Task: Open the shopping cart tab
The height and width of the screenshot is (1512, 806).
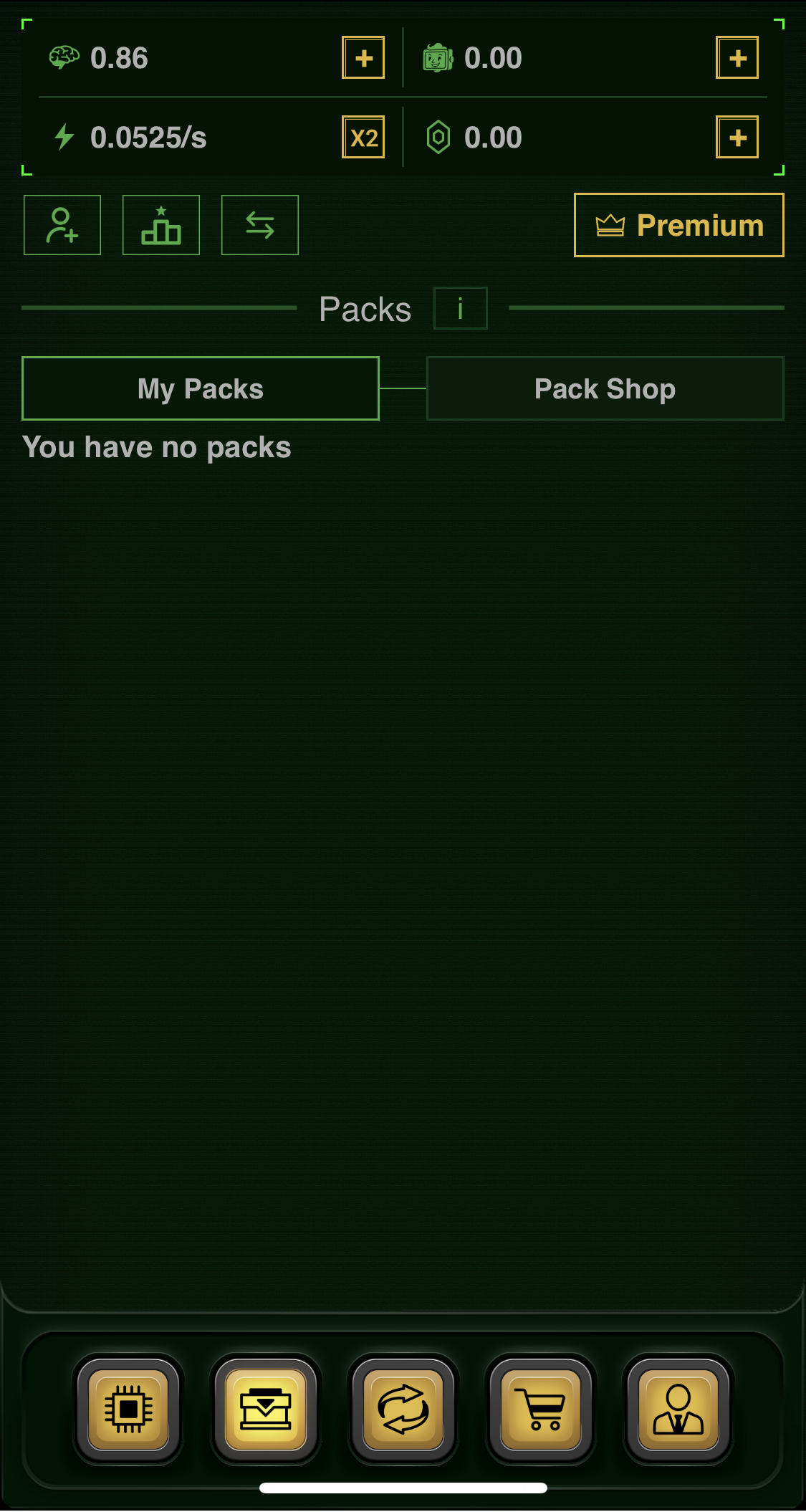Action: coord(541,1409)
